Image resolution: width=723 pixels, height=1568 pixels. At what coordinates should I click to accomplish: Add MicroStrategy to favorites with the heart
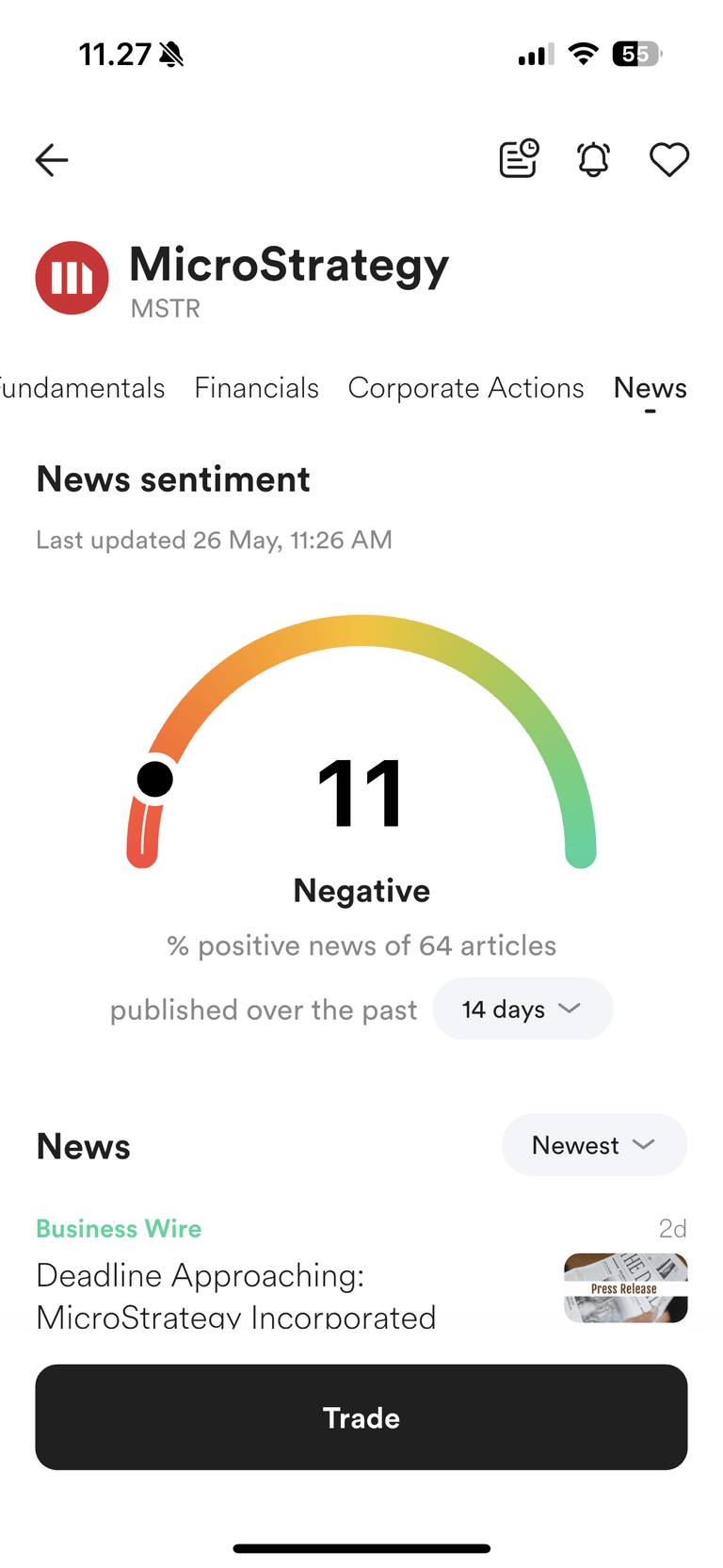[x=669, y=159]
